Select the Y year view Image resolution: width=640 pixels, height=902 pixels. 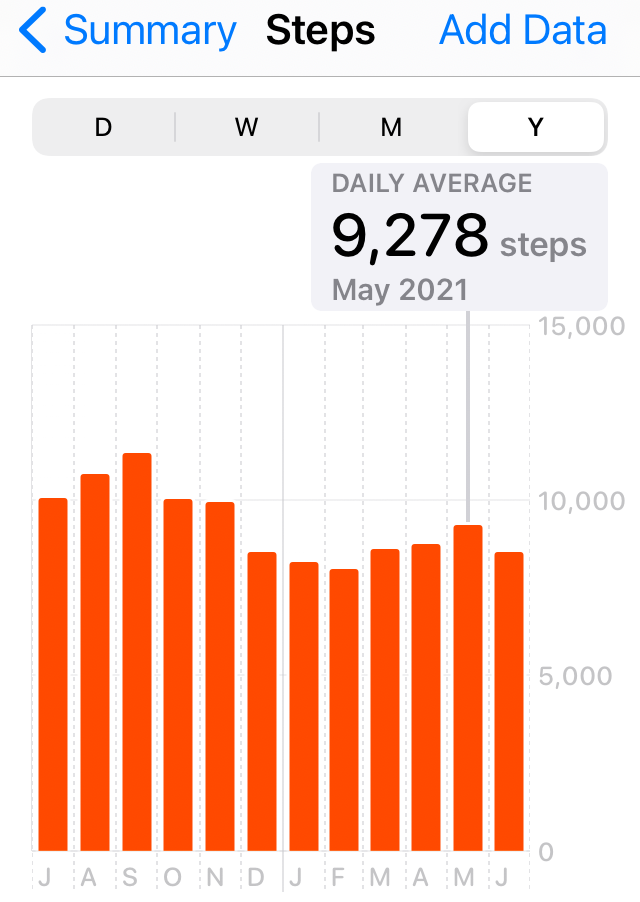(536, 127)
